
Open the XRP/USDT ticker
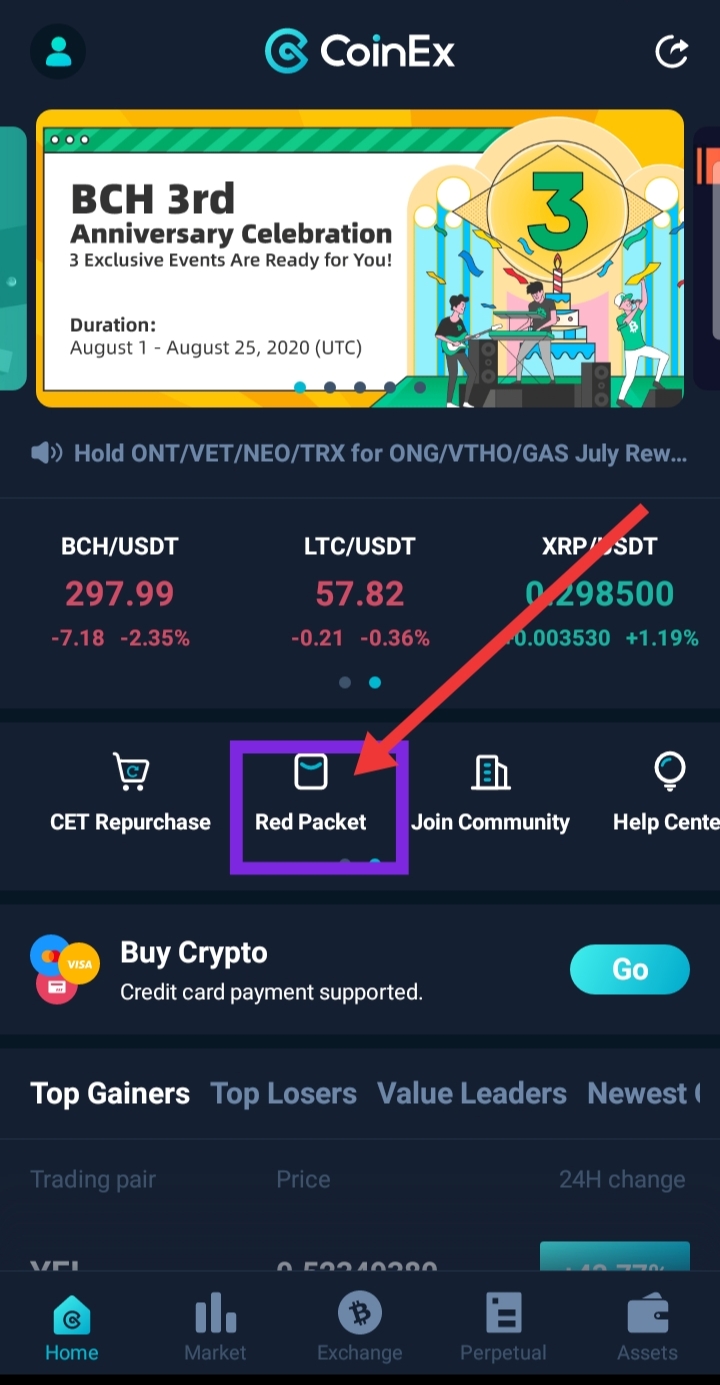coord(600,592)
